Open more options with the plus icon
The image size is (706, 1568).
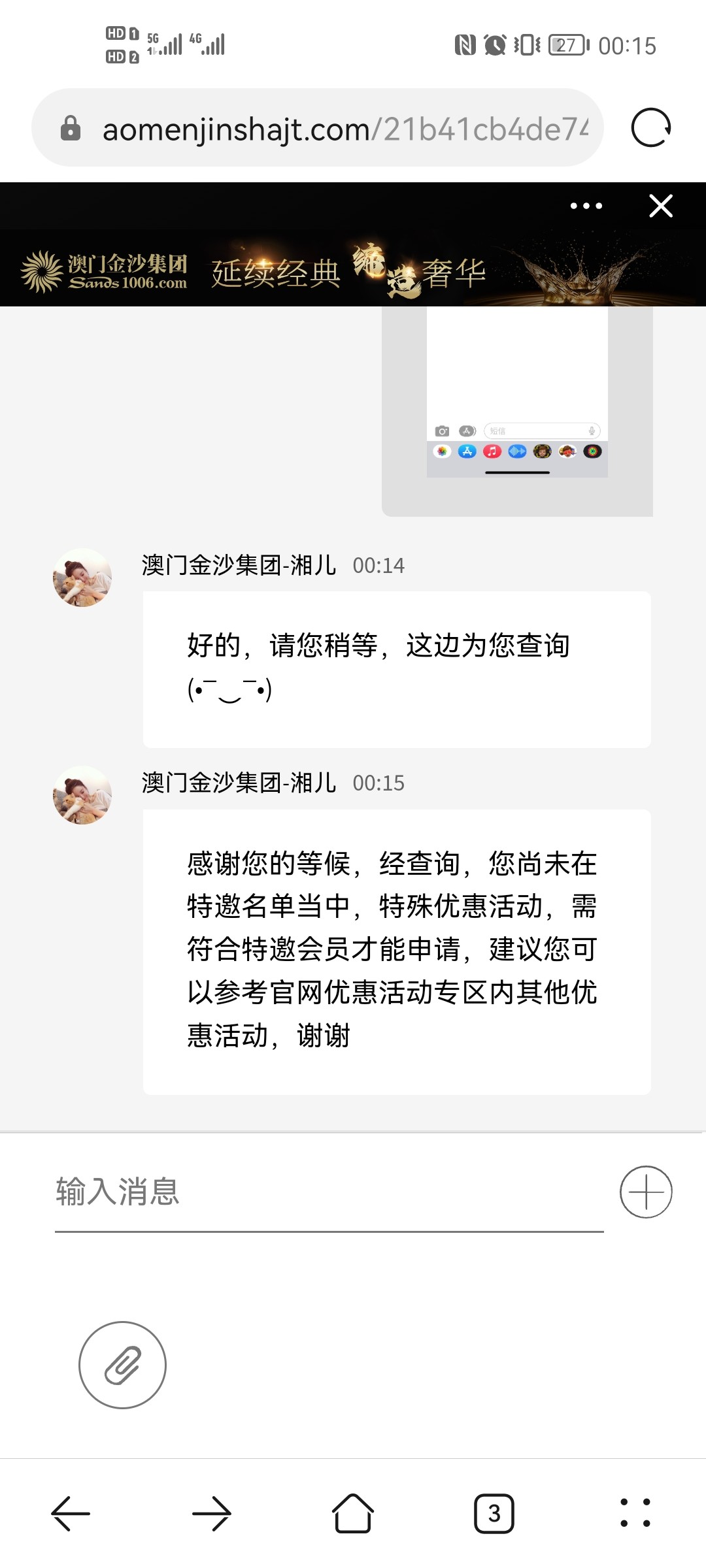click(645, 1191)
